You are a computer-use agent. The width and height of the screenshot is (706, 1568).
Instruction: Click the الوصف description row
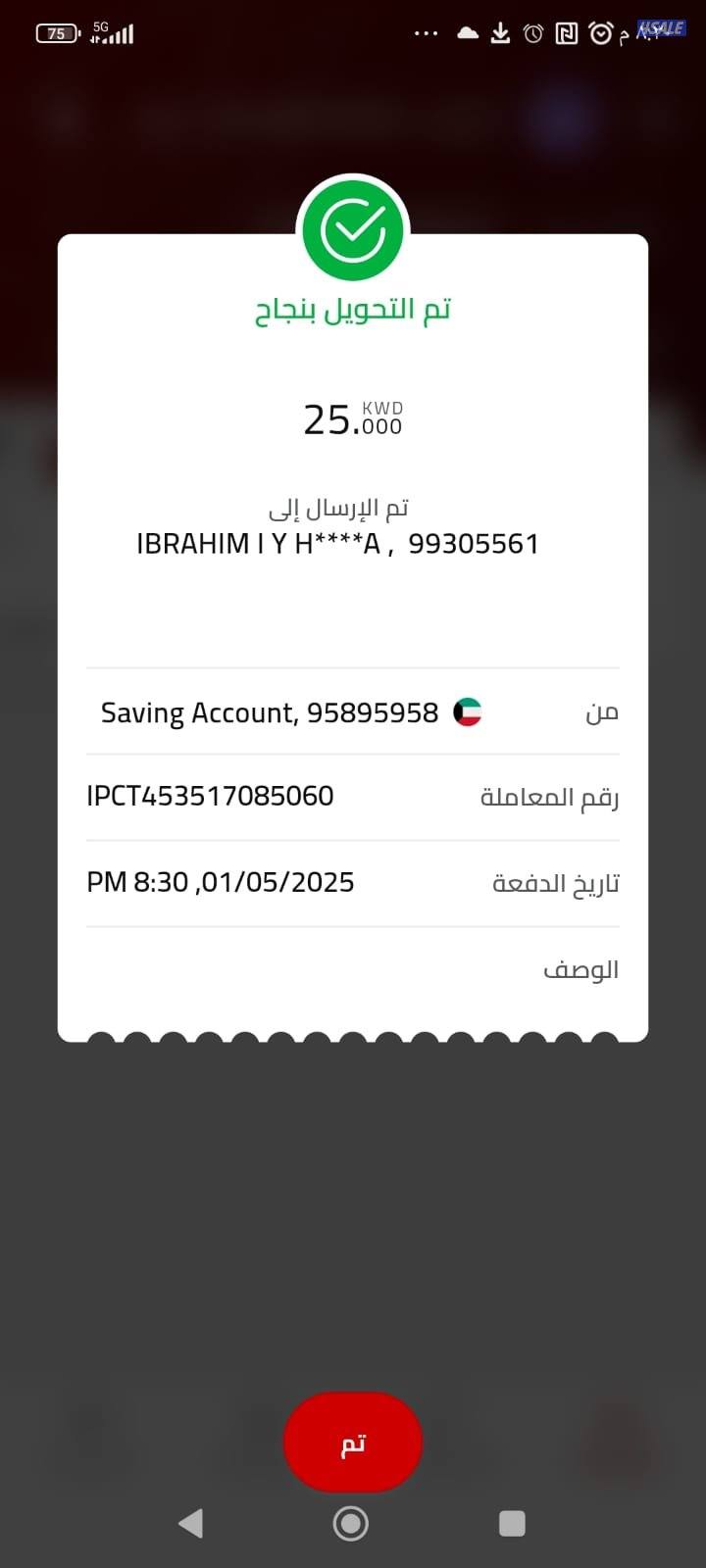click(x=580, y=969)
